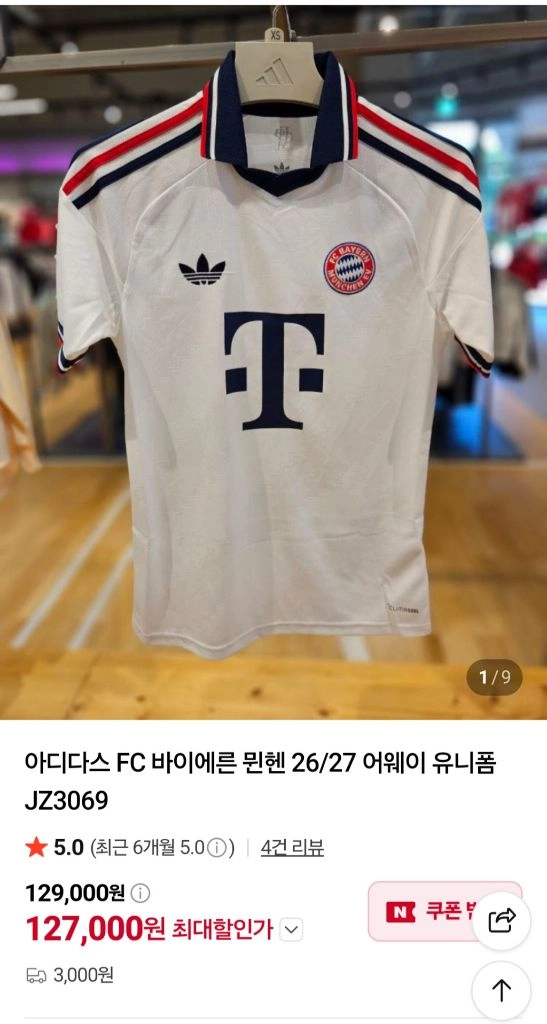
Task: Share this product
Action: click(x=501, y=920)
